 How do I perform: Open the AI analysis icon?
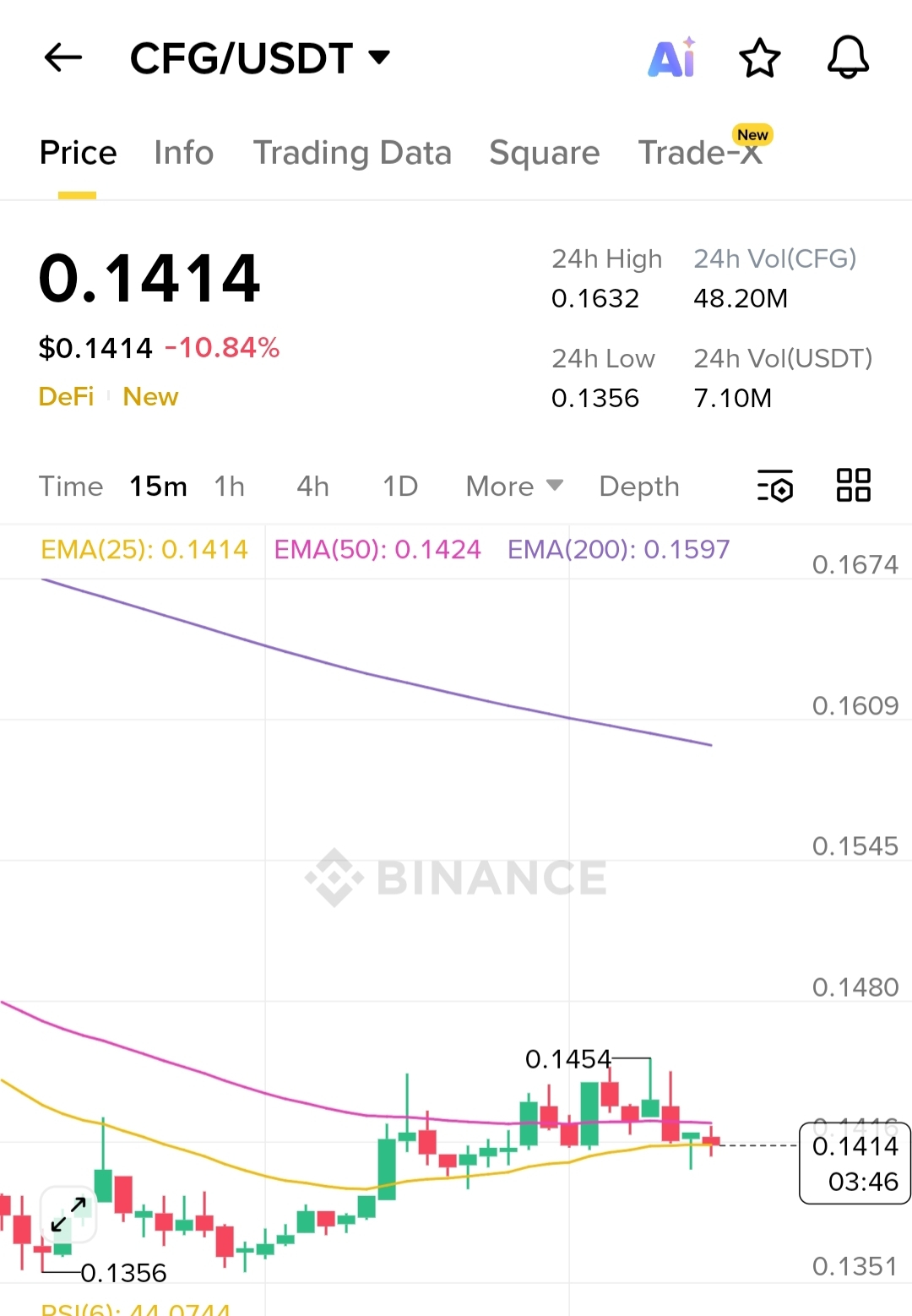(672, 58)
